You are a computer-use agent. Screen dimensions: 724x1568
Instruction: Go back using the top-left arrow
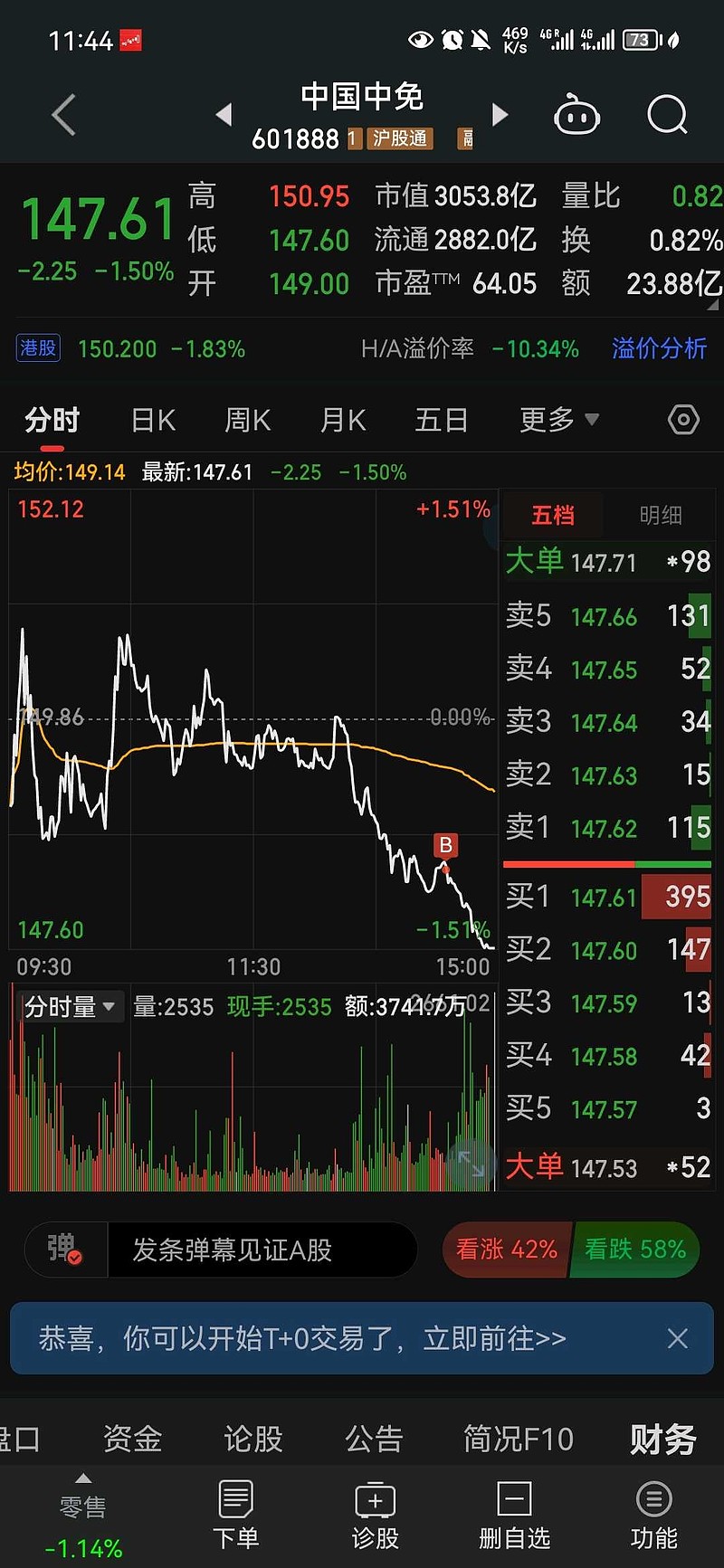tap(64, 115)
